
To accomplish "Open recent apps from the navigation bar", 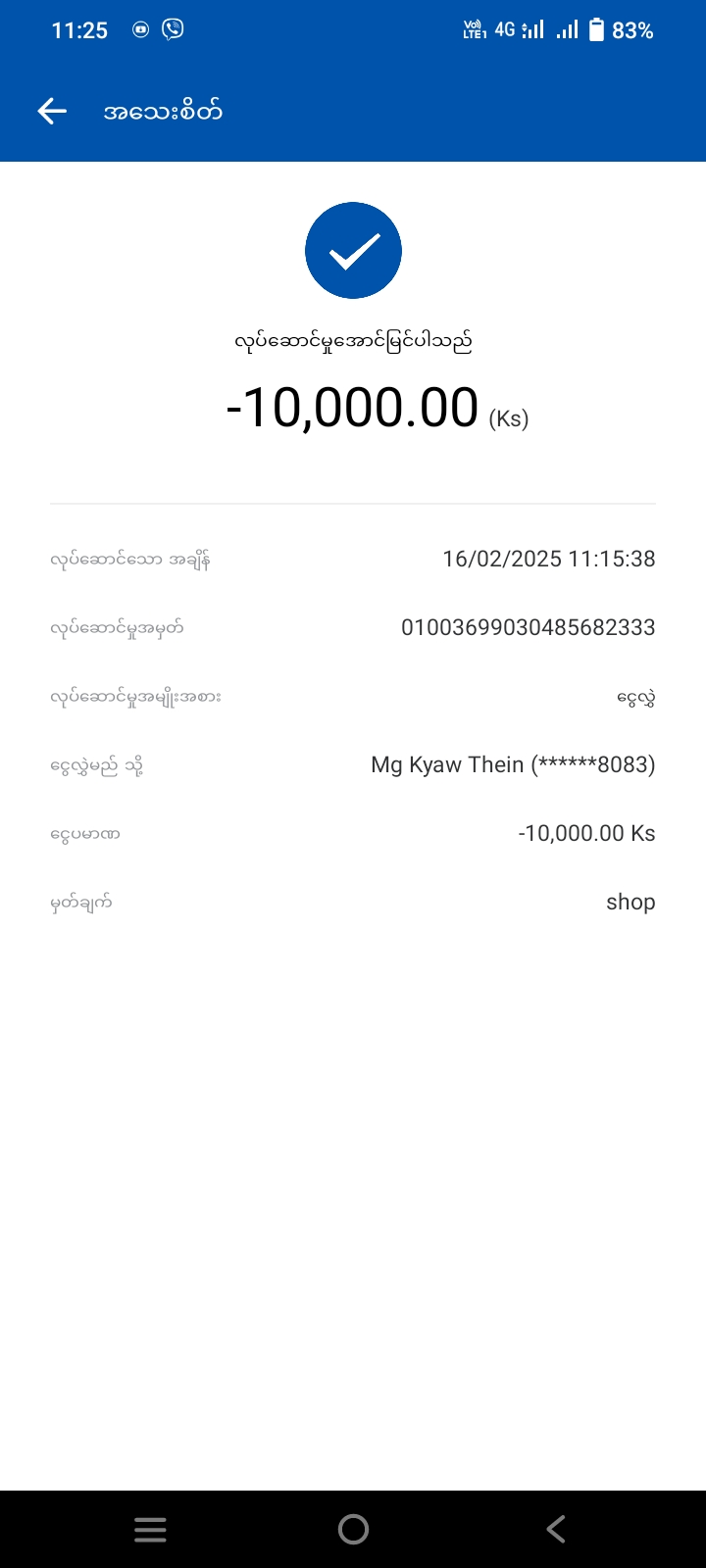I will pyautogui.click(x=150, y=1529).
